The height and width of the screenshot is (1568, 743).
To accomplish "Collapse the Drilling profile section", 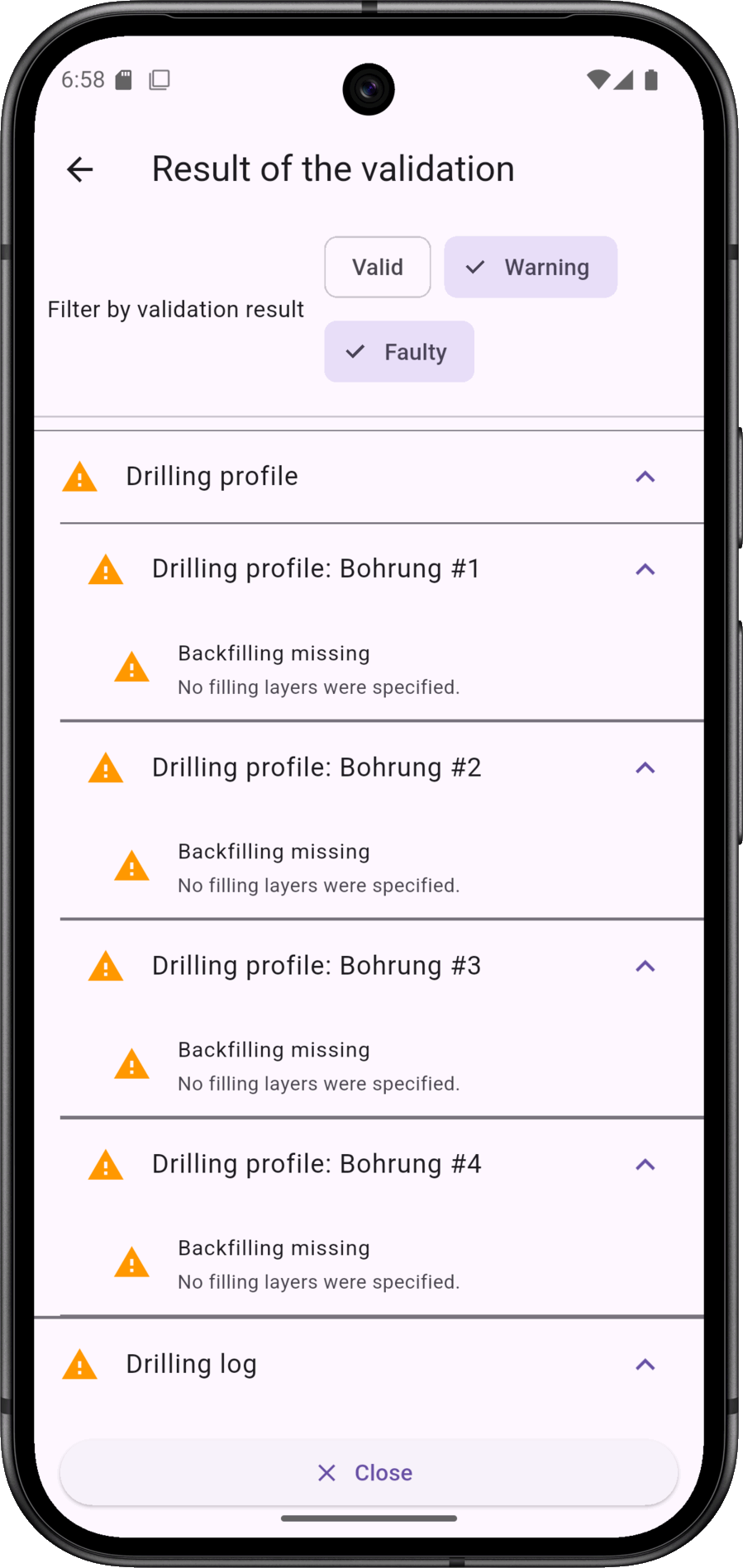I will (645, 477).
